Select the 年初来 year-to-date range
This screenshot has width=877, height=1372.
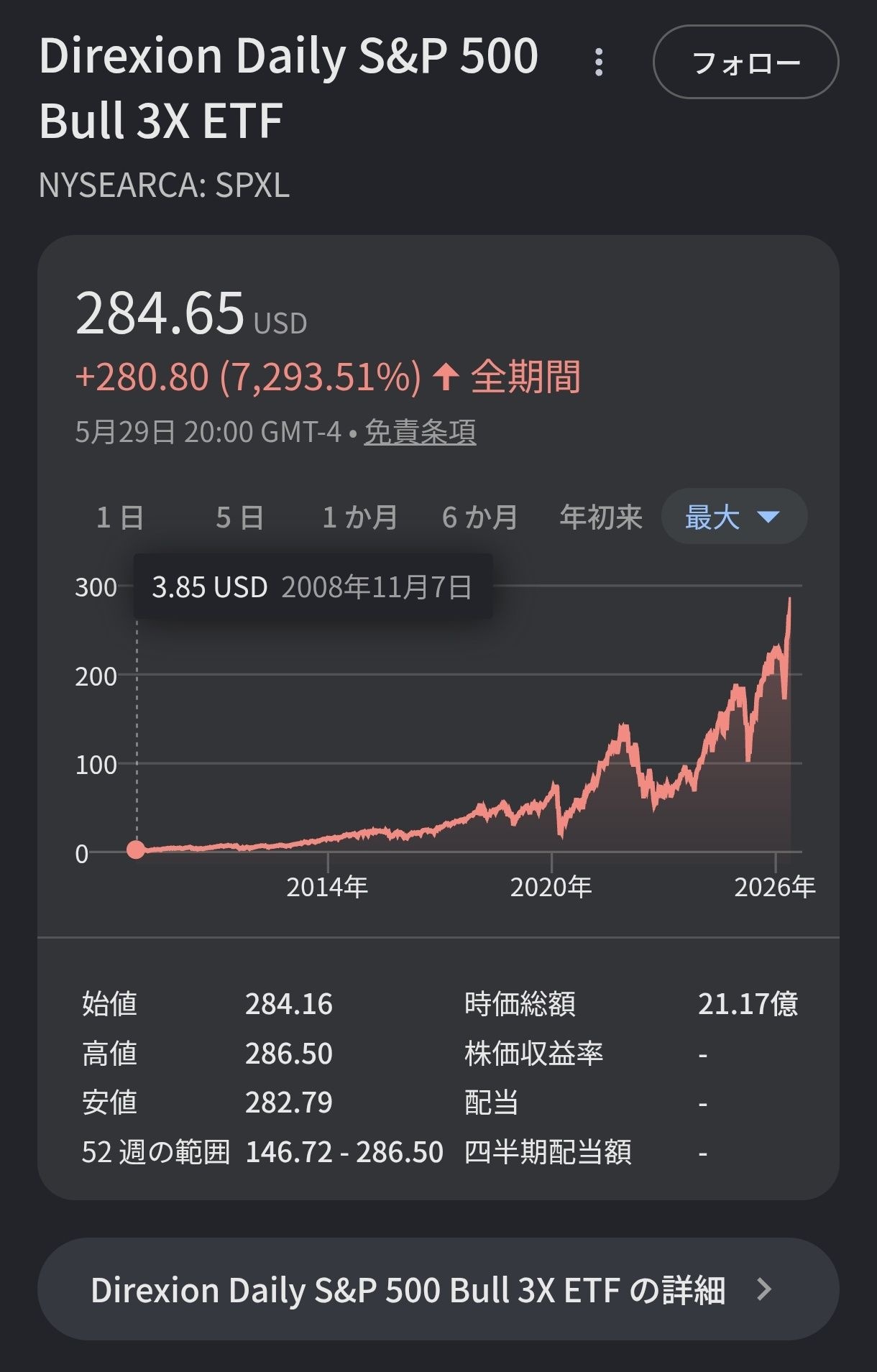coord(600,517)
